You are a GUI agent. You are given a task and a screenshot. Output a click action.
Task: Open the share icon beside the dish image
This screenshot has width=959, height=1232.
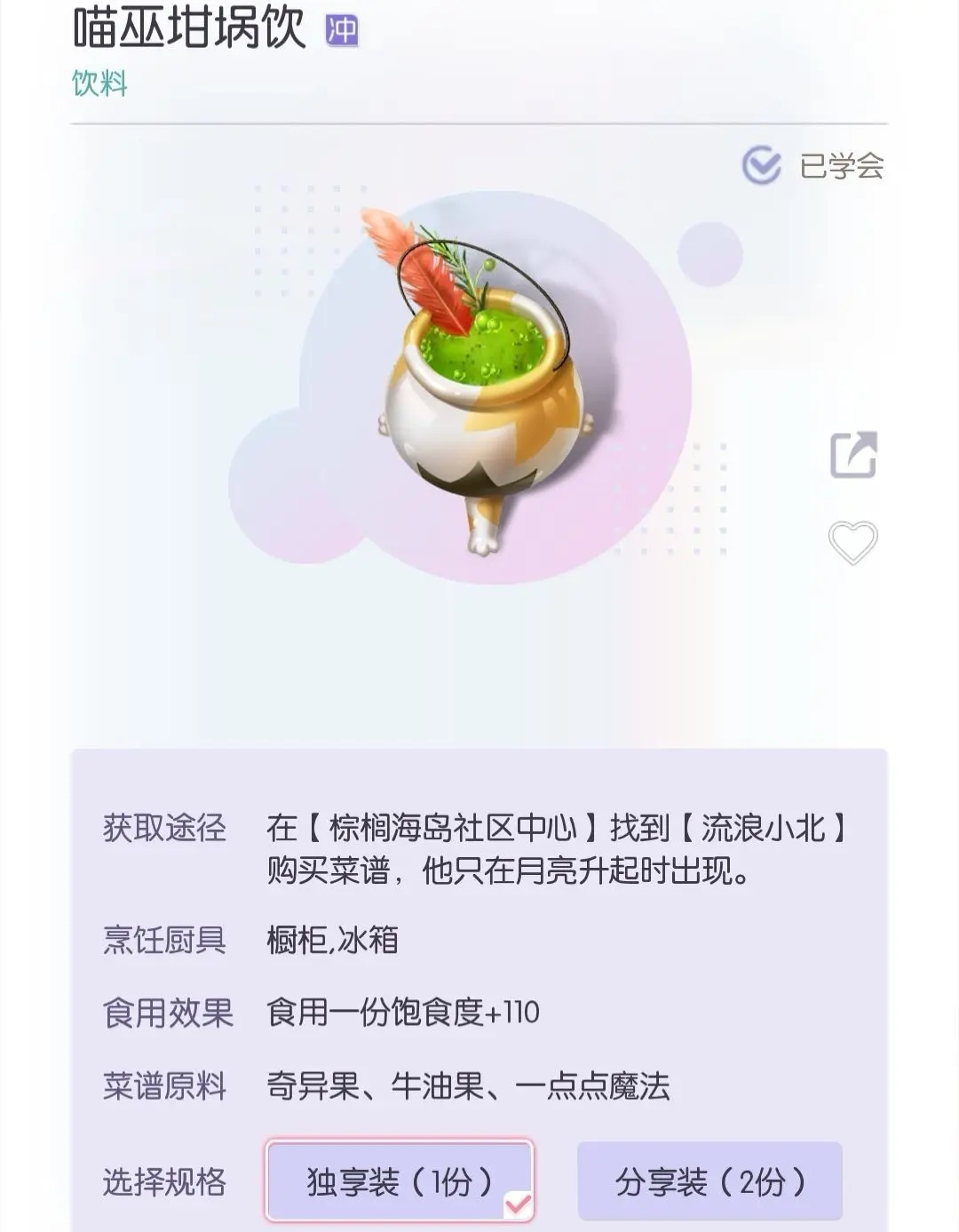pos(855,454)
